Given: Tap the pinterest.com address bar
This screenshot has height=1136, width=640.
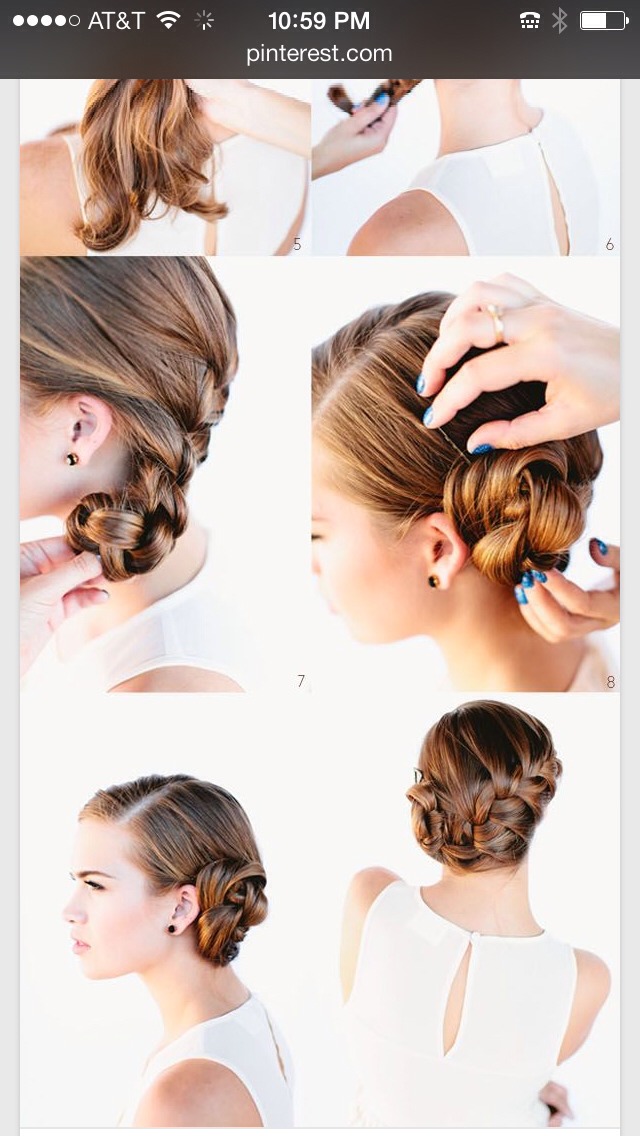Looking at the screenshot, I should [319, 55].
